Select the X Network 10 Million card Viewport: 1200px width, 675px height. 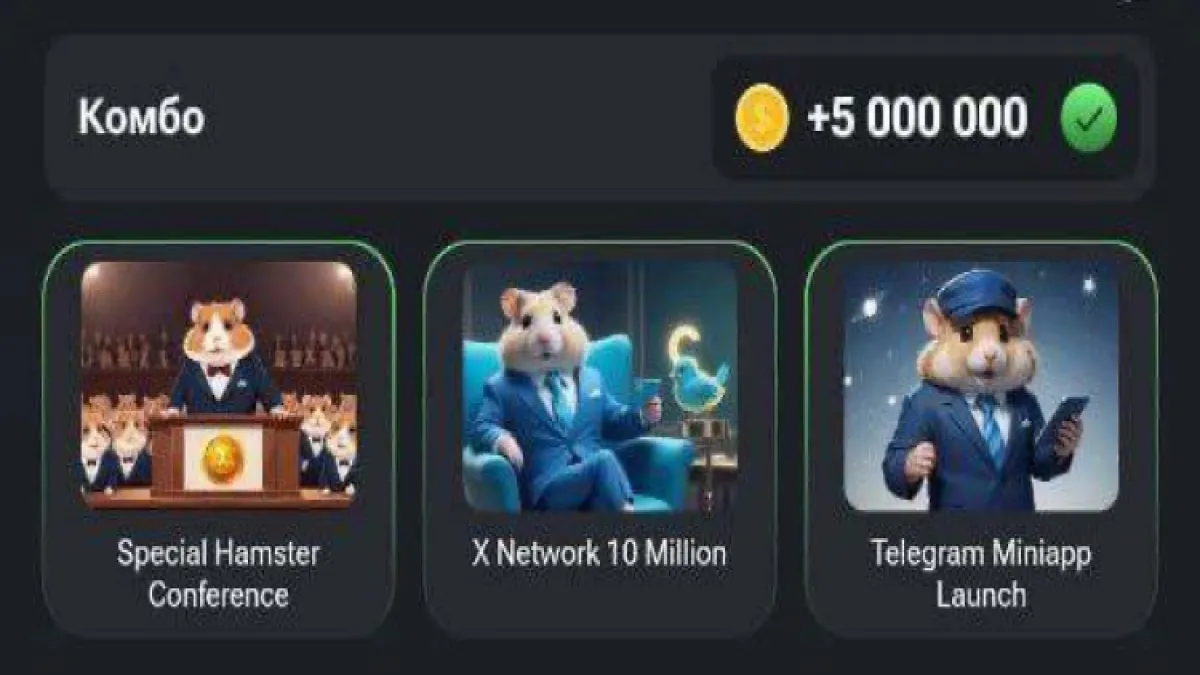click(x=599, y=438)
